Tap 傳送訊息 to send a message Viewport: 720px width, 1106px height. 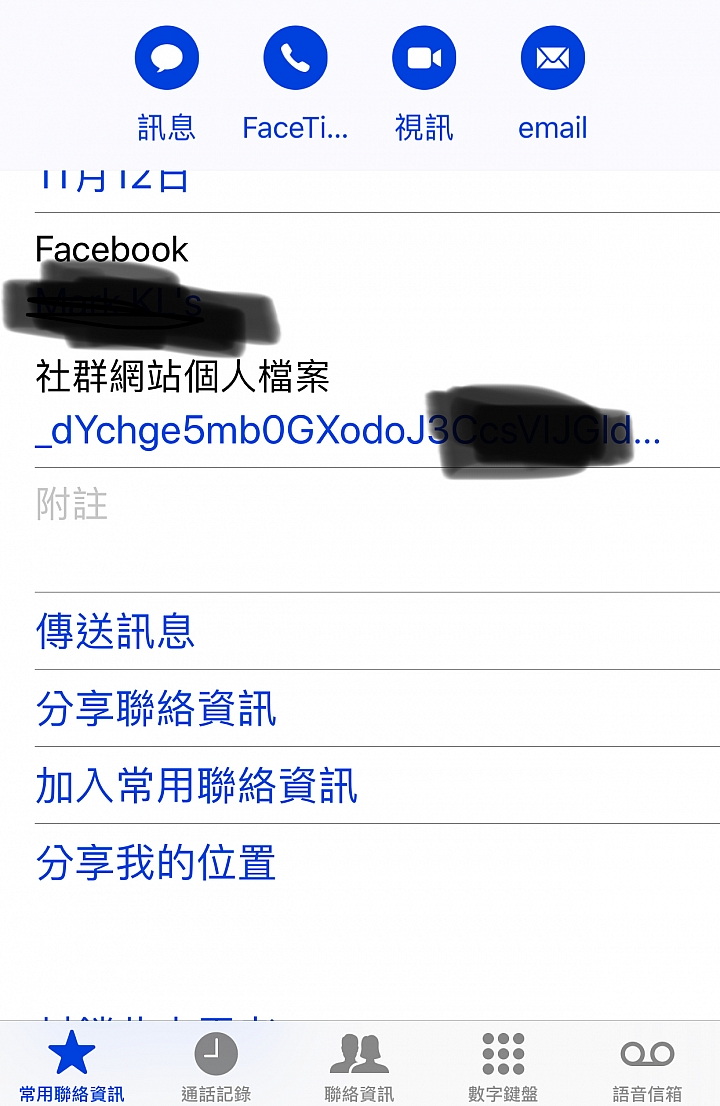point(116,631)
